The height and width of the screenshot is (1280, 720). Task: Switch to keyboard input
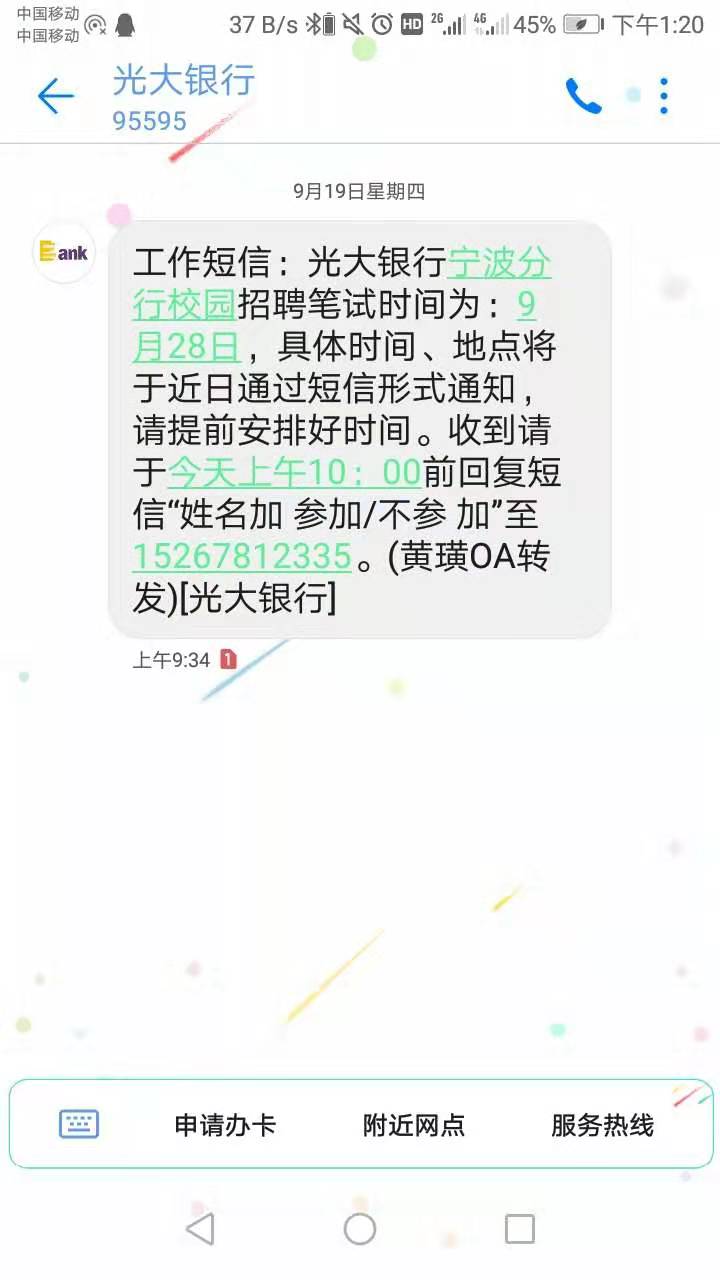(x=79, y=1124)
